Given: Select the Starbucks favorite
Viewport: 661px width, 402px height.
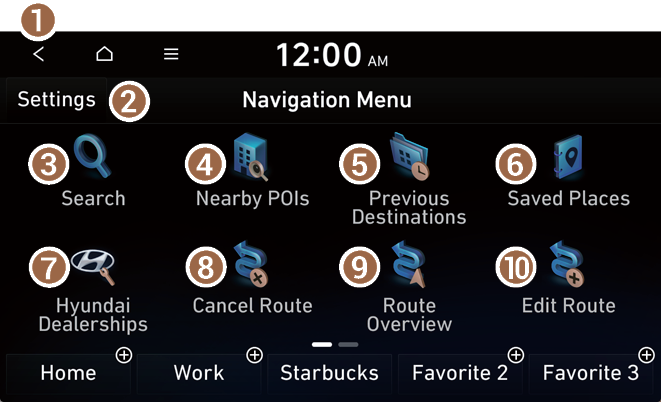Looking at the screenshot, I should point(329,373).
